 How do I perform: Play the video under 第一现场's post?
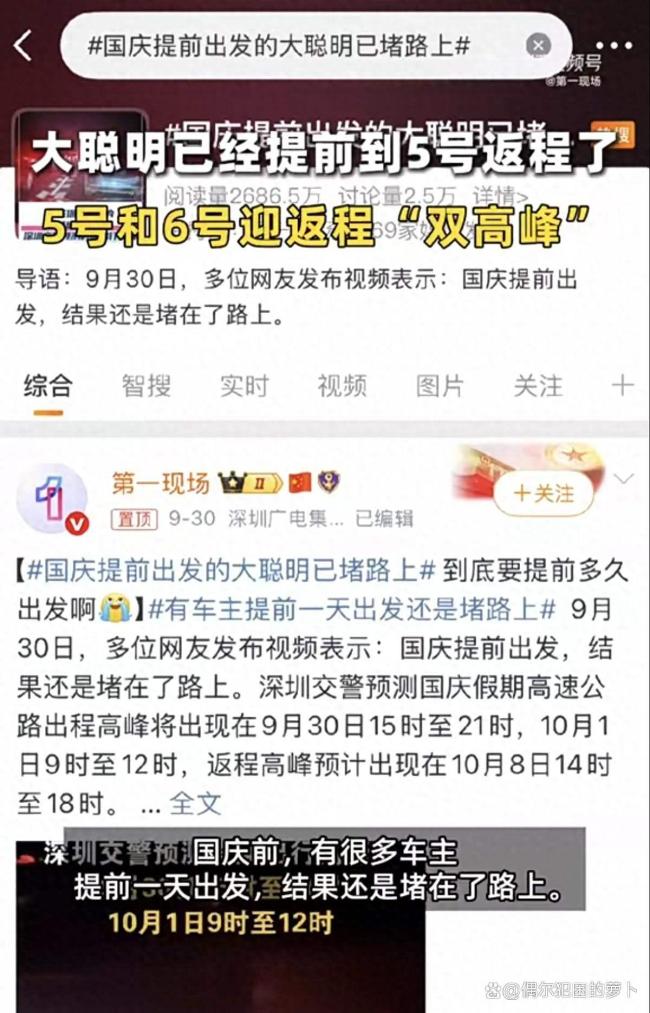coord(220,920)
